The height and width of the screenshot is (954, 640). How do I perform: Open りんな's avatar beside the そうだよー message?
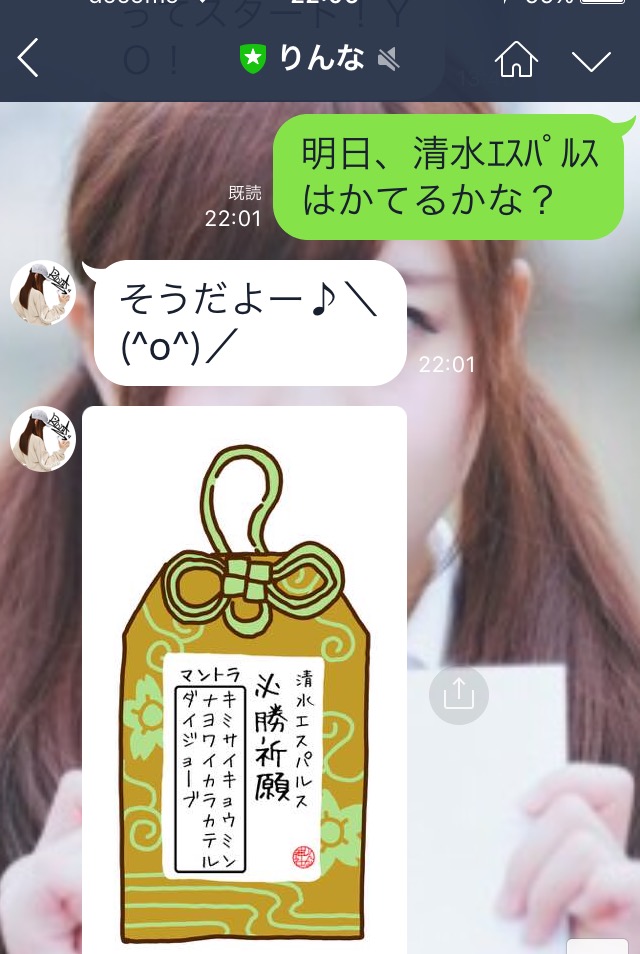[x=43, y=293]
